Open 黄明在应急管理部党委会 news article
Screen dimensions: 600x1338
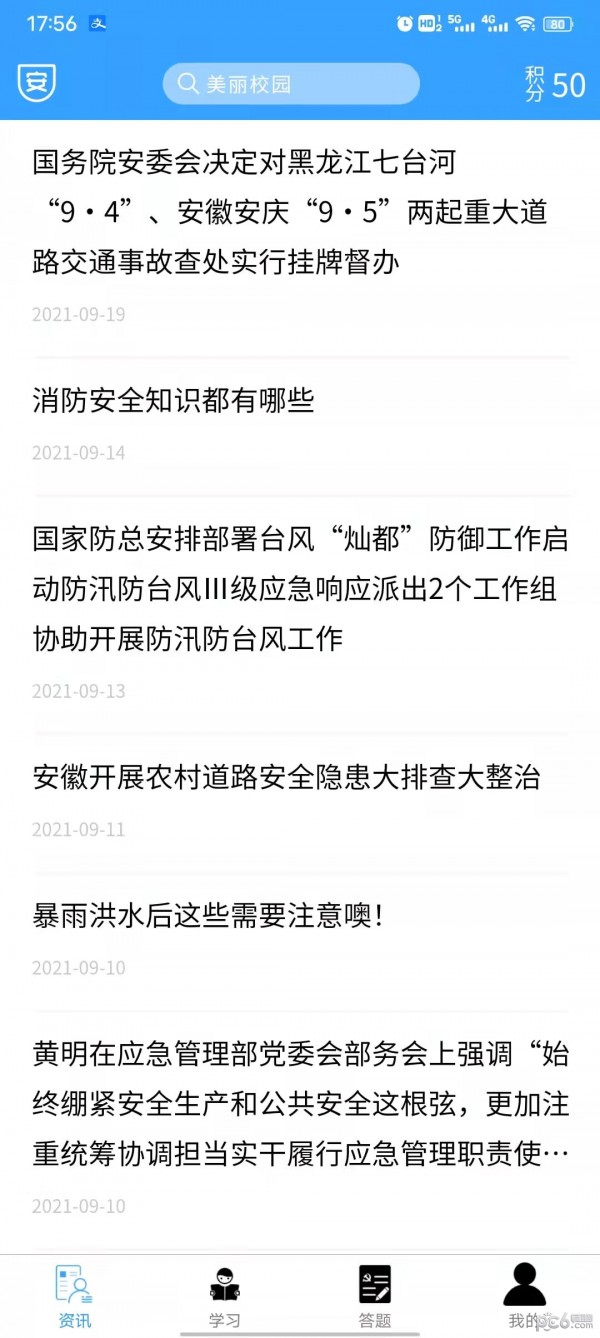click(300, 1104)
